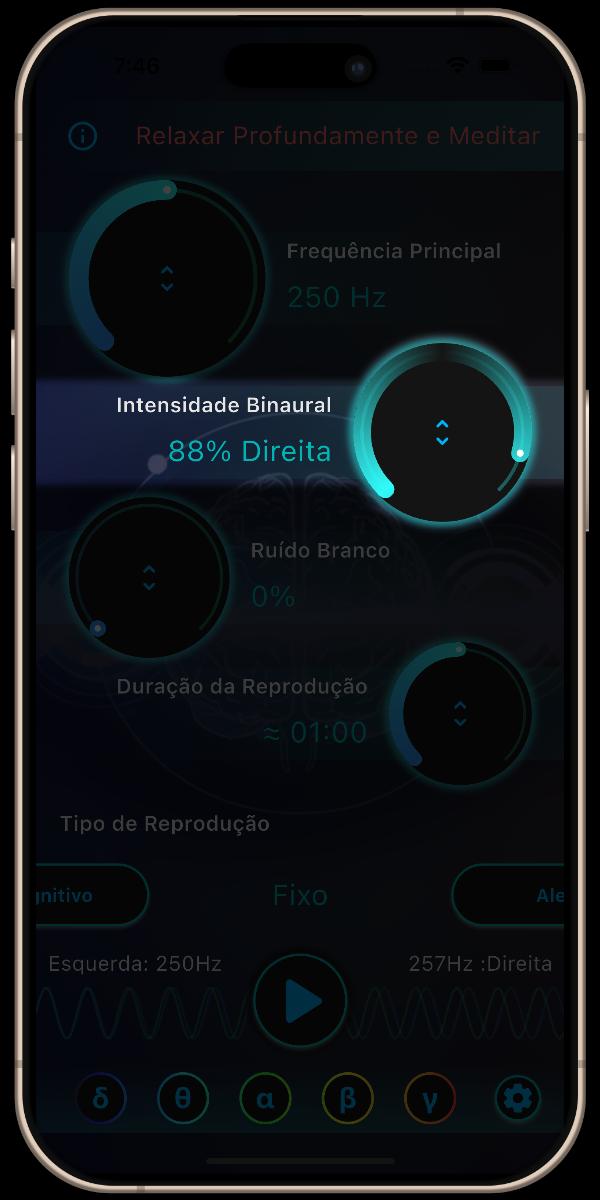The image size is (600, 1200).
Task: Start playback with the play button
Action: [x=300, y=1001]
